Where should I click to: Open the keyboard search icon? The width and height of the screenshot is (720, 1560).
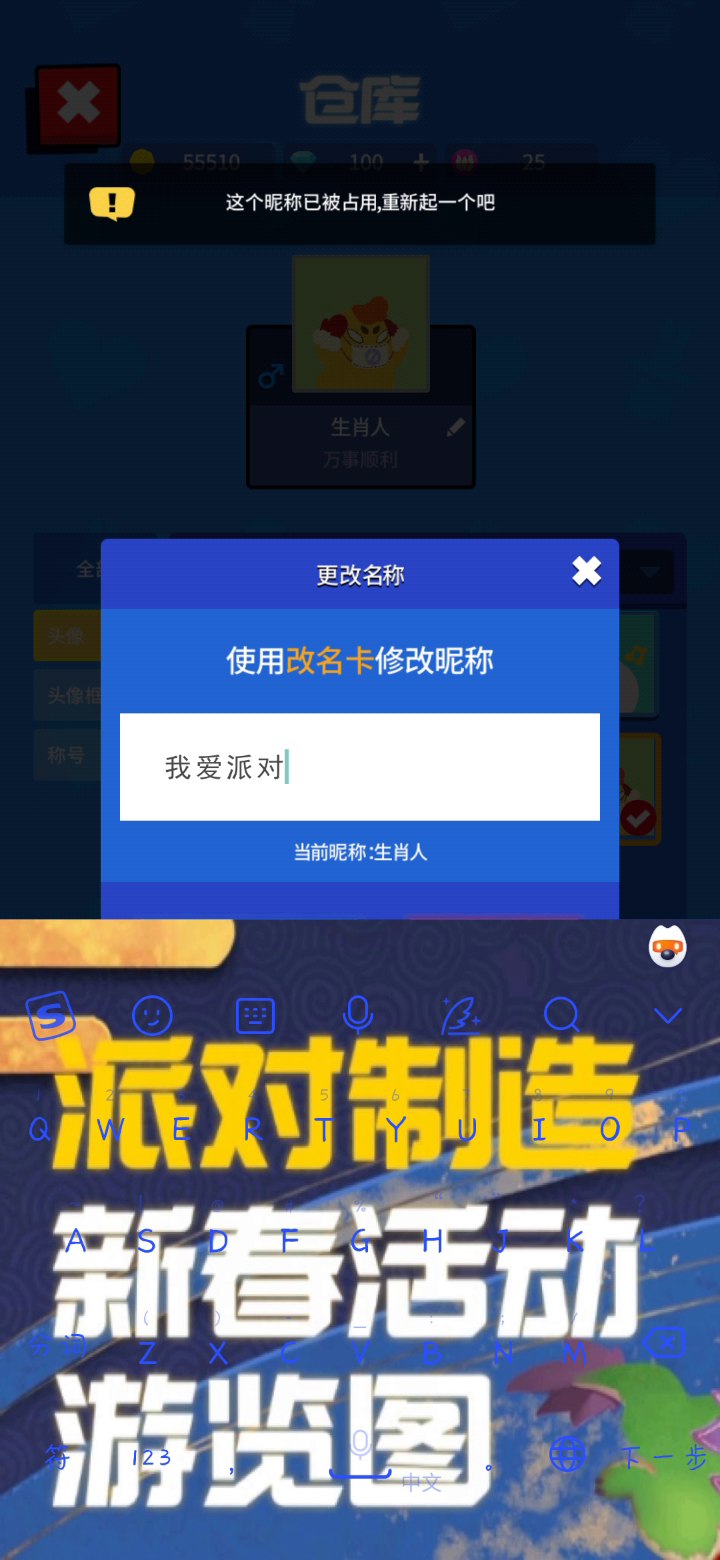(562, 1016)
